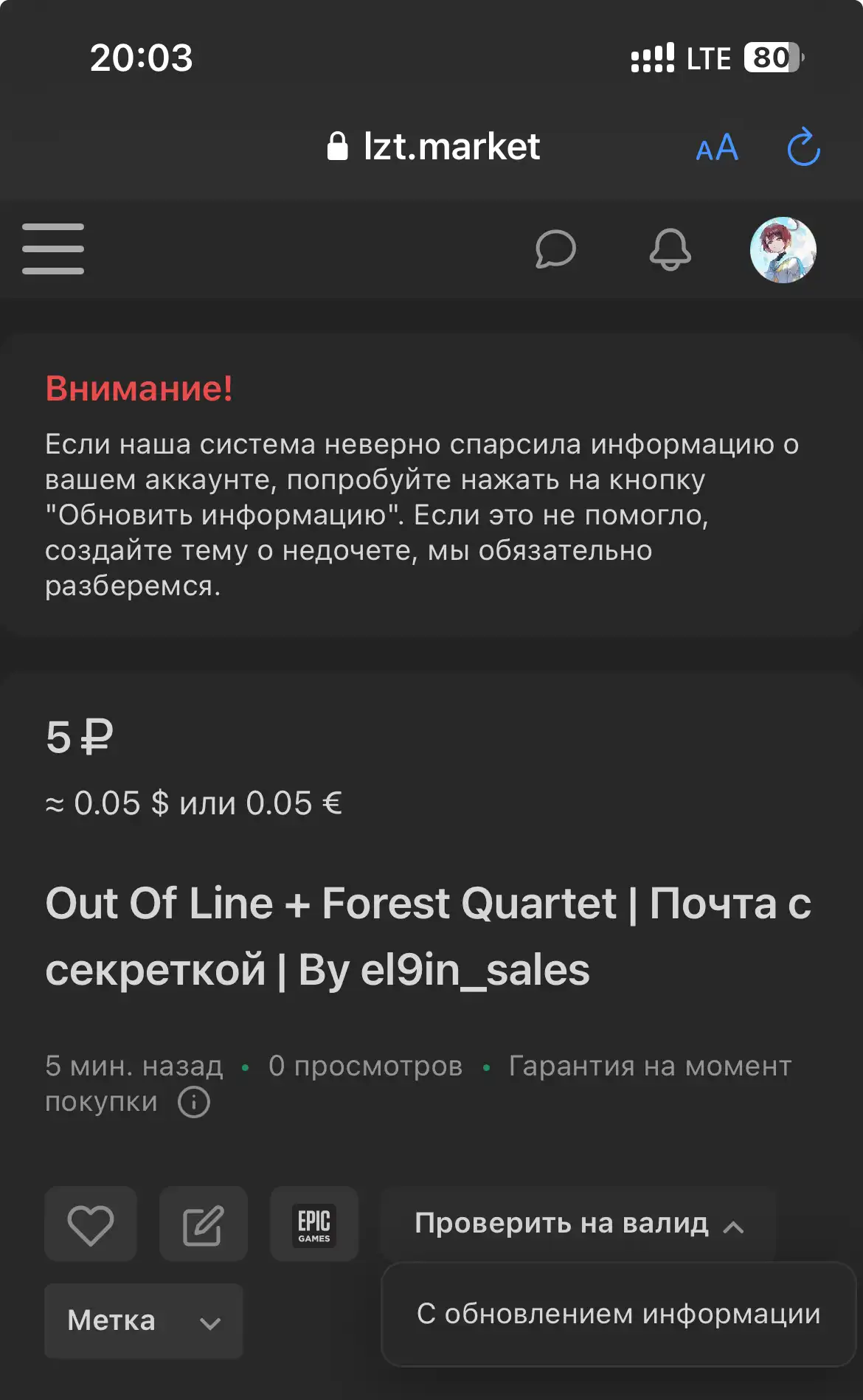The width and height of the screenshot is (863, 1400).
Task: Reload the page in the browser
Action: pyautogui.click(x=803, y=147)
